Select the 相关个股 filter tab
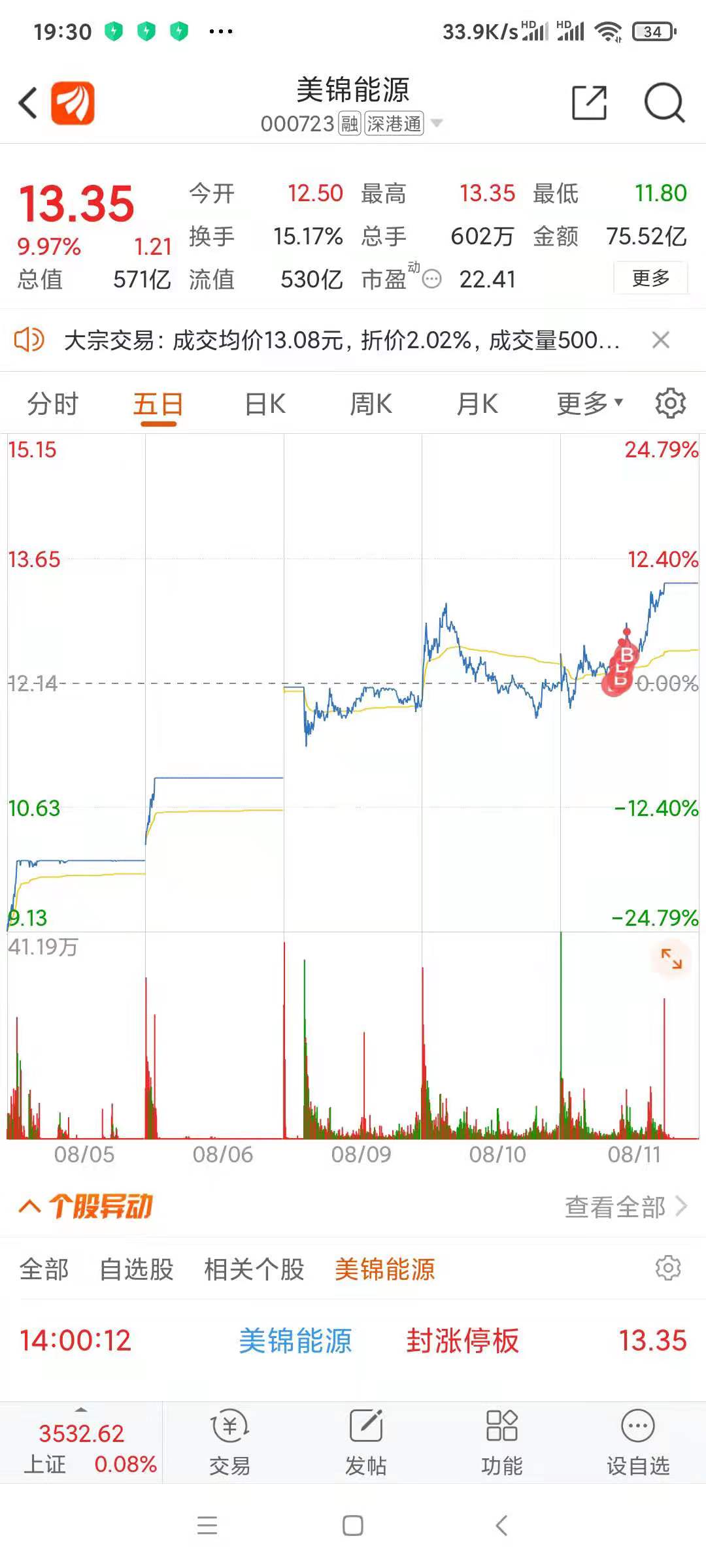The width and height of the screenshot is (706, 1568). tap(254, 1269)
